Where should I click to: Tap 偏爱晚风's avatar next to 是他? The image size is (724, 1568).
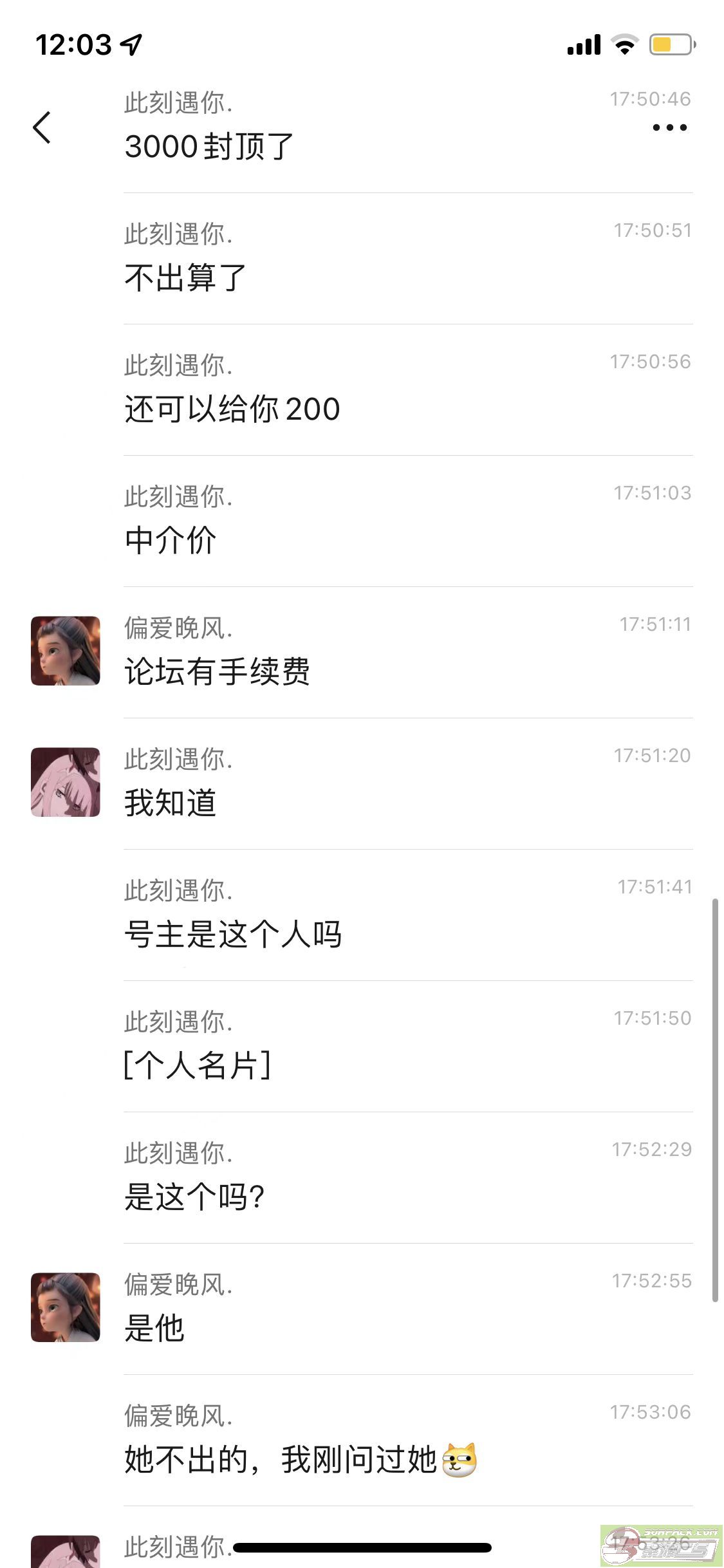point(66,1307)
